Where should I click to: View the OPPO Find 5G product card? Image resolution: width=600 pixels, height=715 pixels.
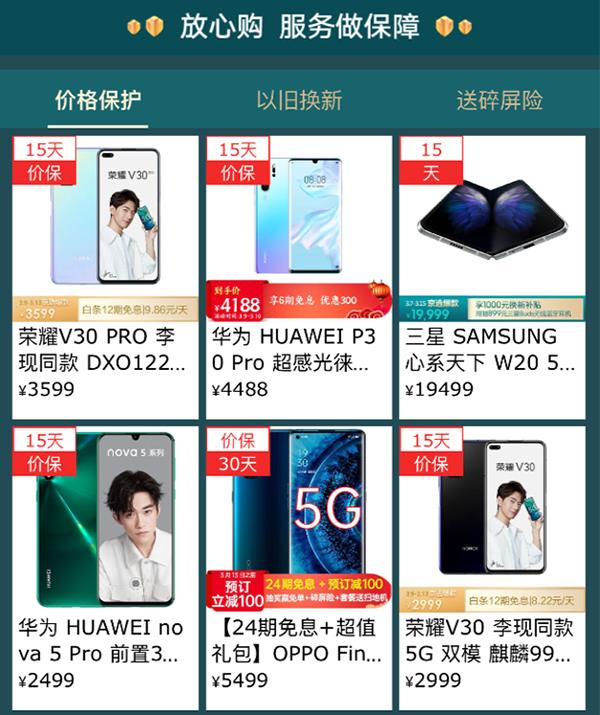point(299,560)
